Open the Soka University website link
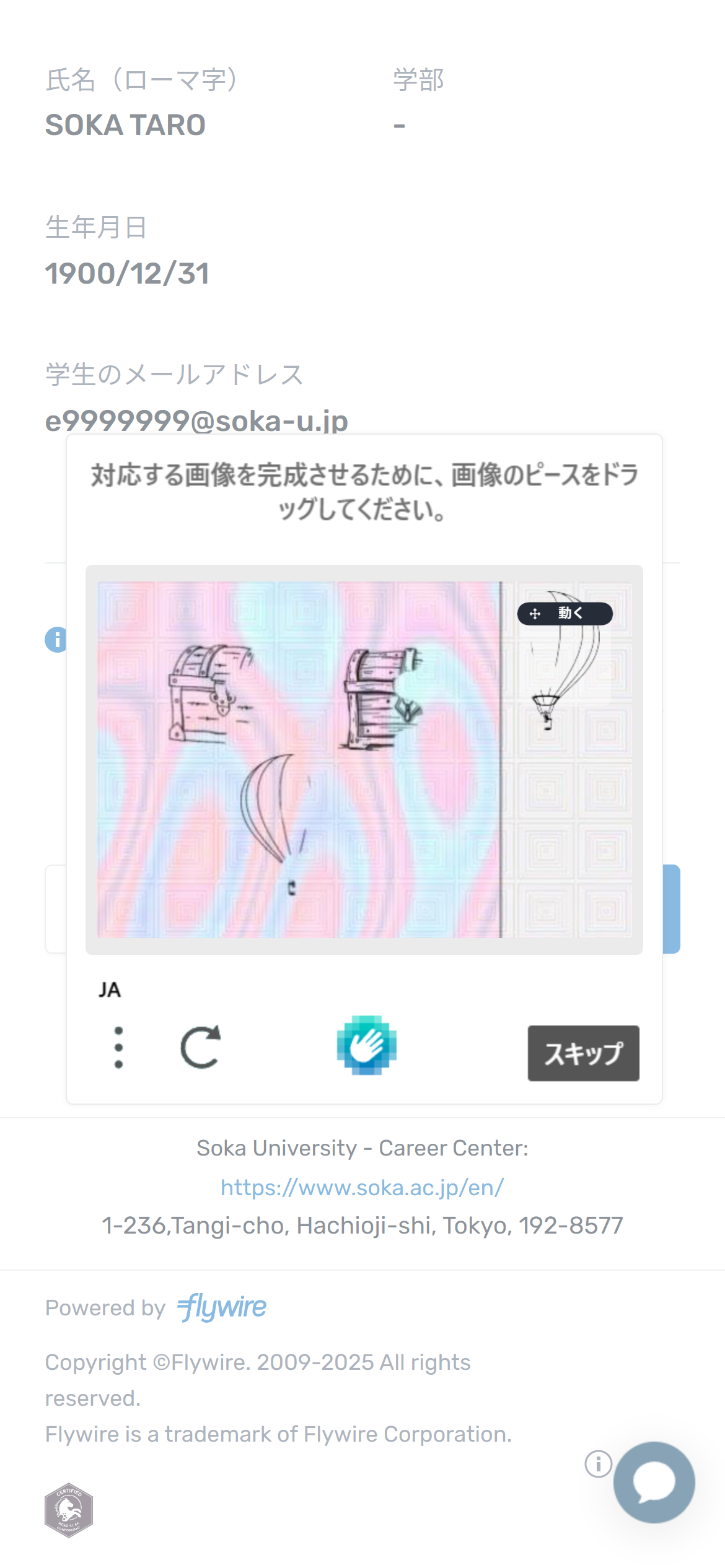The height and width of the screenshot is (1568, 725). point(362,1187)
